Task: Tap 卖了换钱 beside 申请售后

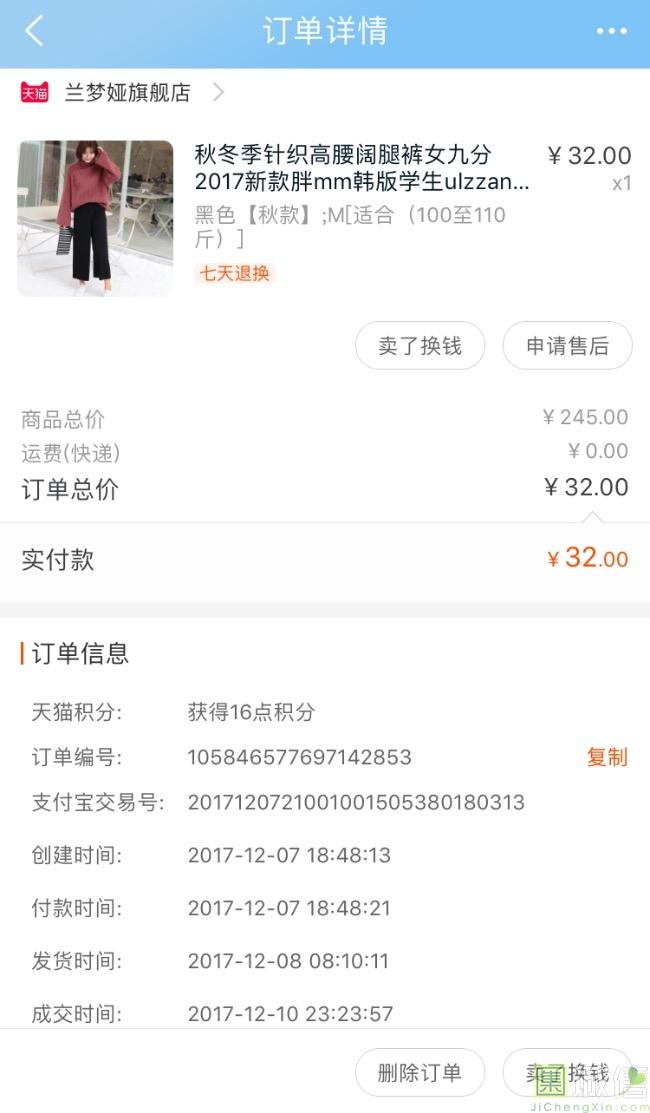Action: [420, 346]
